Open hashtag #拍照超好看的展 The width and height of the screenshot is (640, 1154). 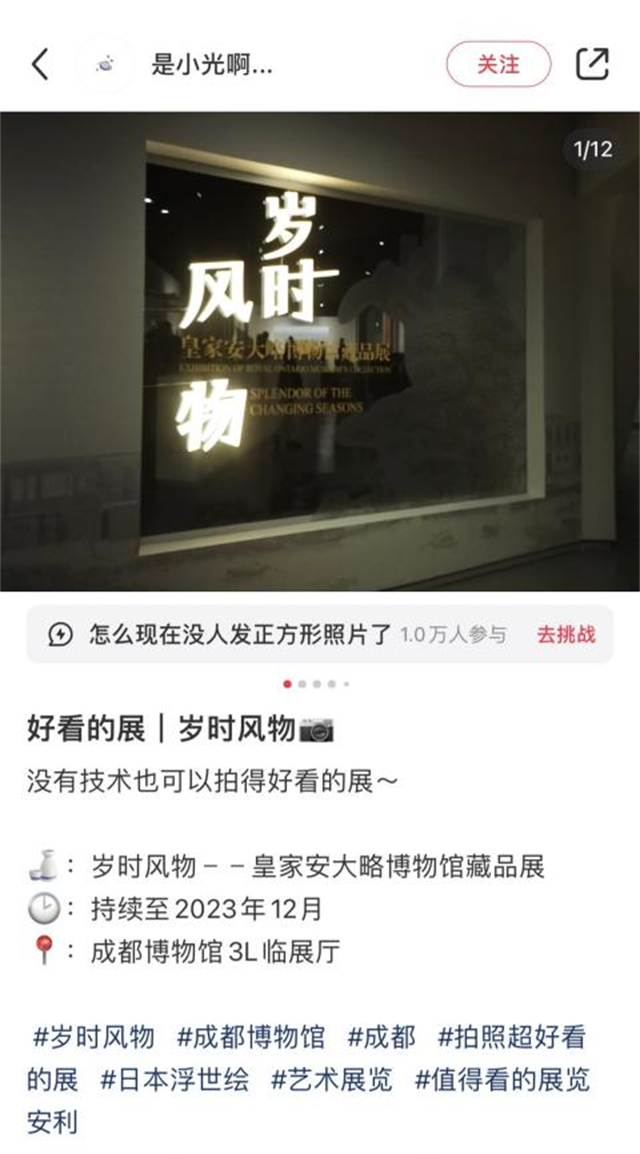click(511, 1036)
